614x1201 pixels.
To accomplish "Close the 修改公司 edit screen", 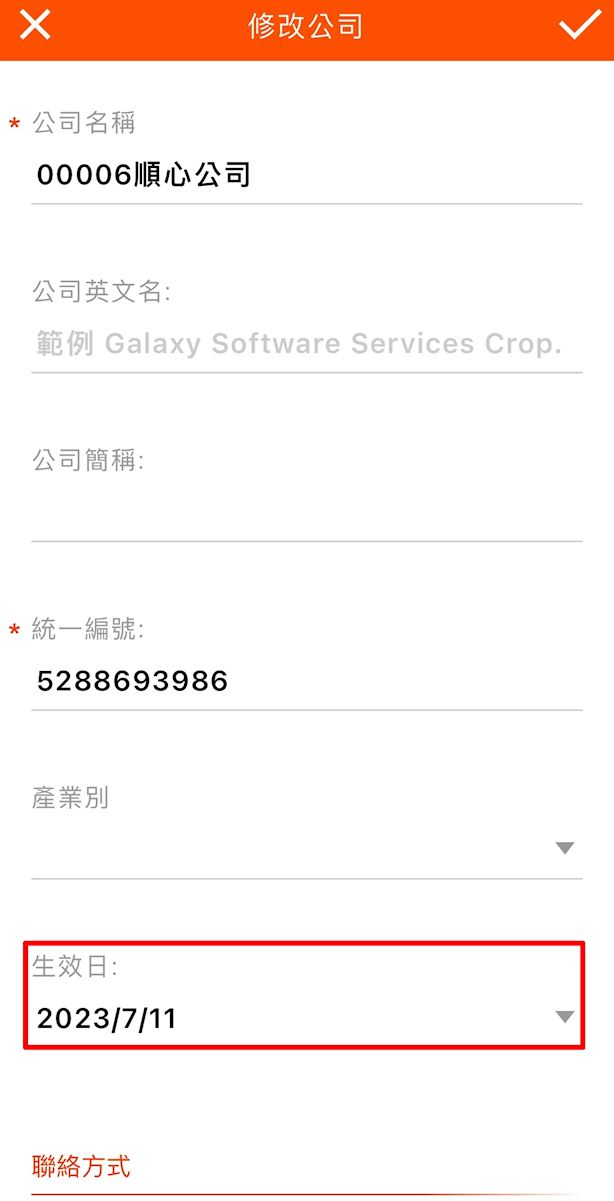I will (35, 26).
